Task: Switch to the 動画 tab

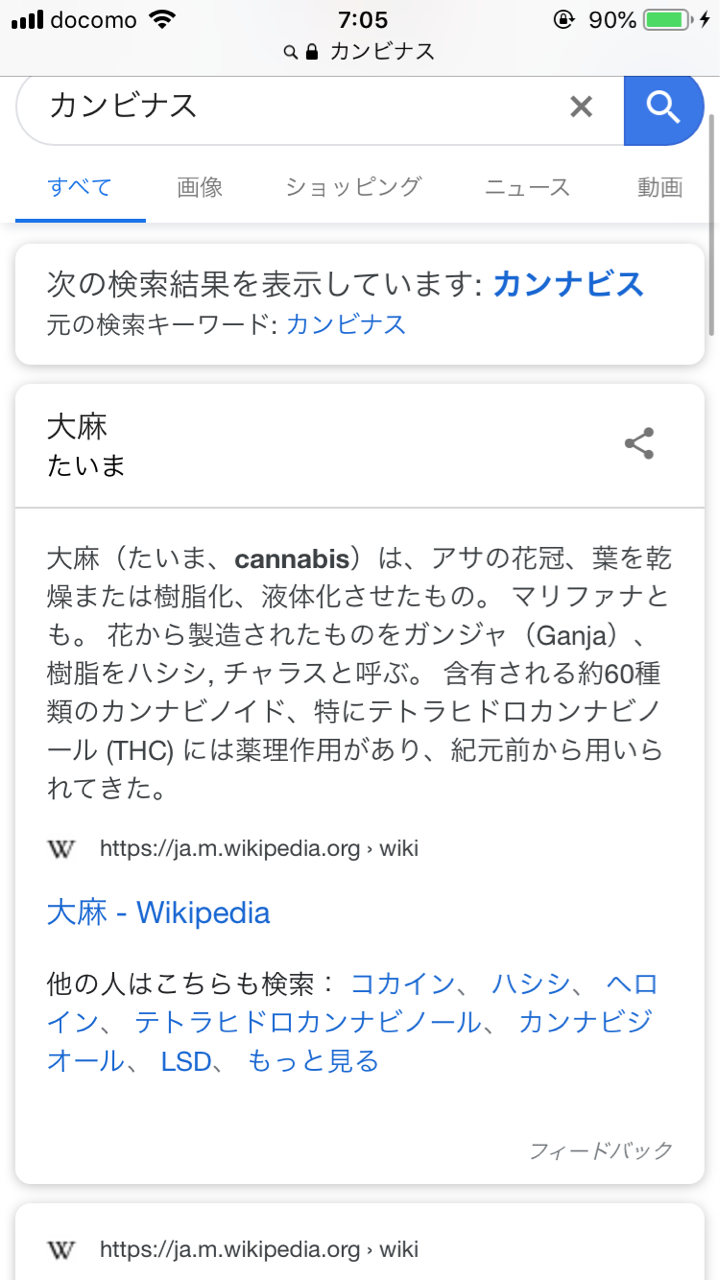Action: pos(660,187)
